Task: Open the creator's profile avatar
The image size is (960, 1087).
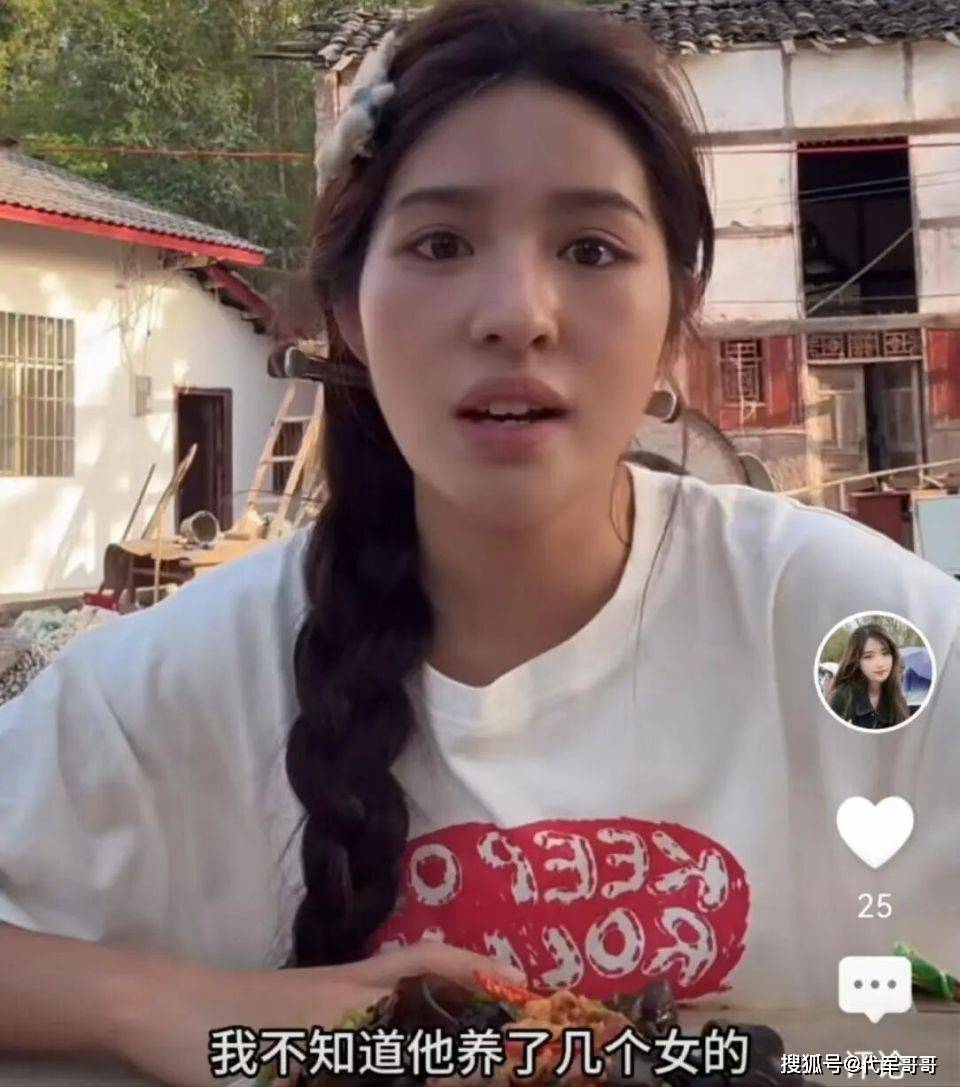Action: pyautogui.click(x=874, y=672)
